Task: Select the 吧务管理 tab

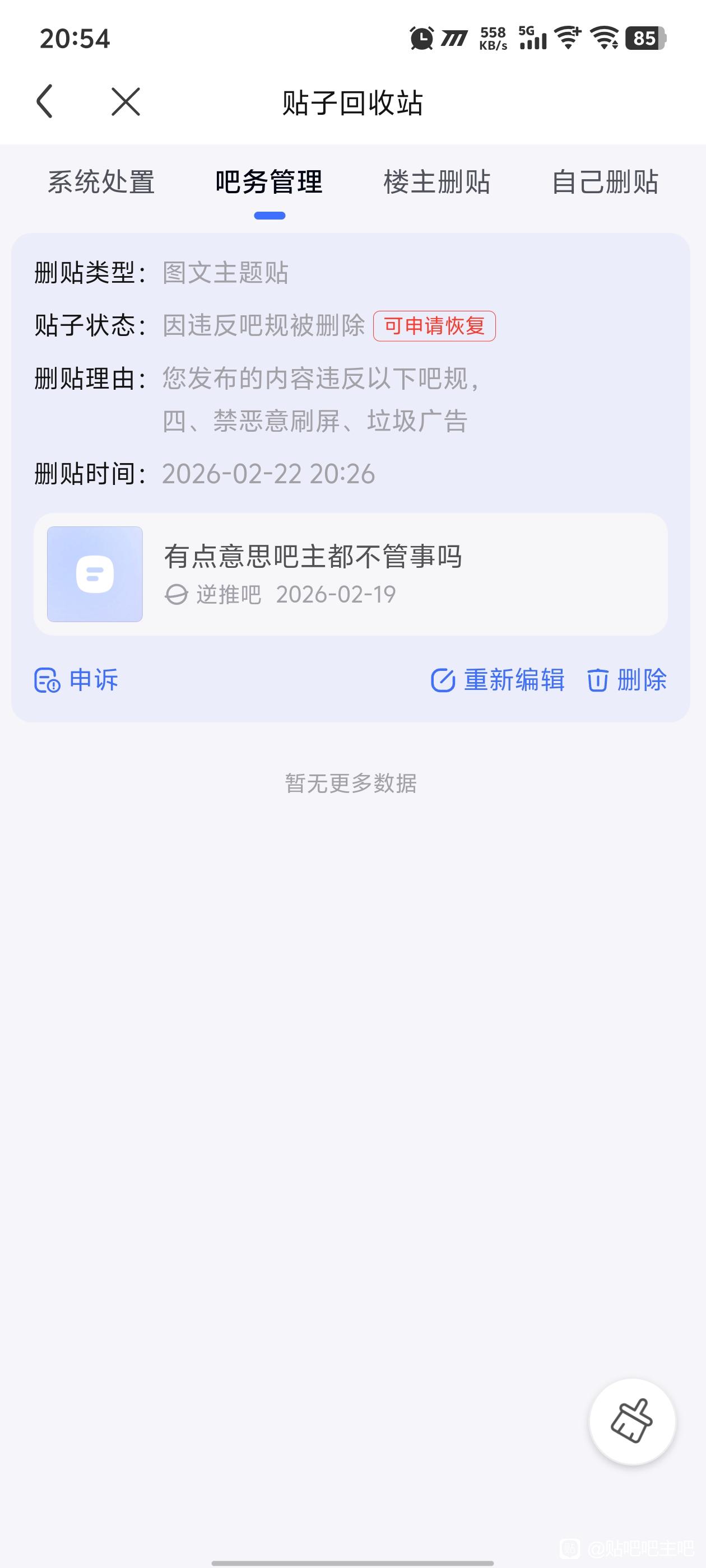Action: click(268, 182)
